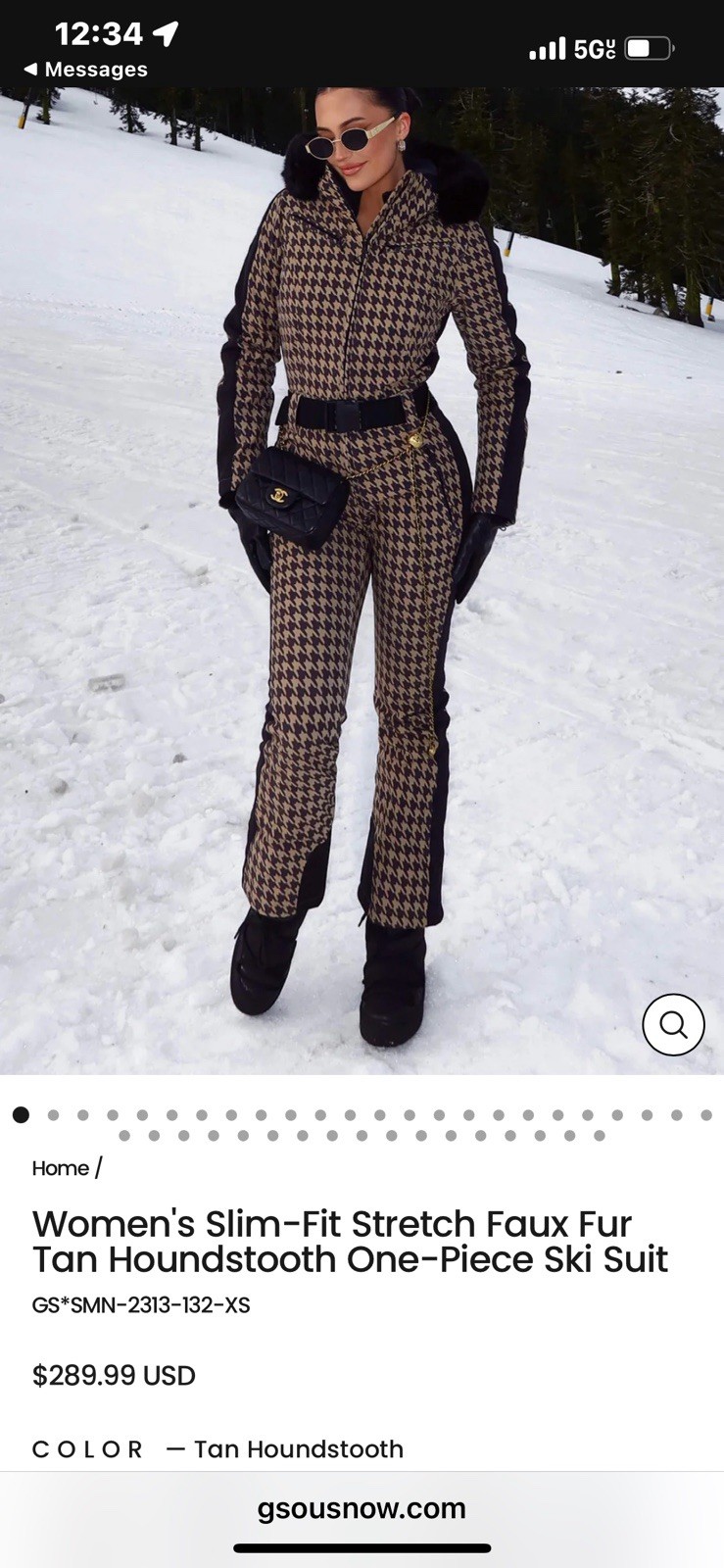Return to the Messages app
The width and height of the screenshot is (724, 1568).
pos(85,70)
